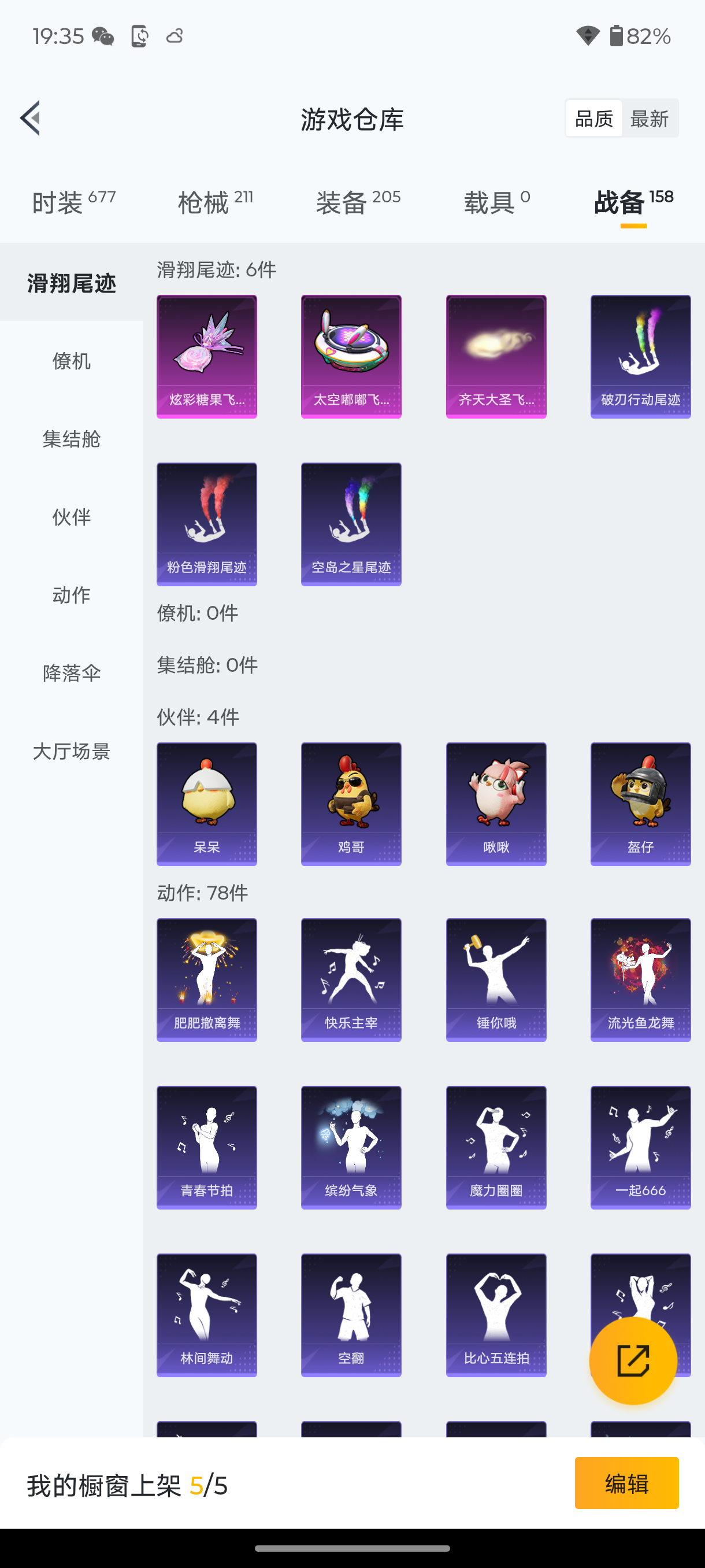Toggle sorting to 品质

coord(593,117)
